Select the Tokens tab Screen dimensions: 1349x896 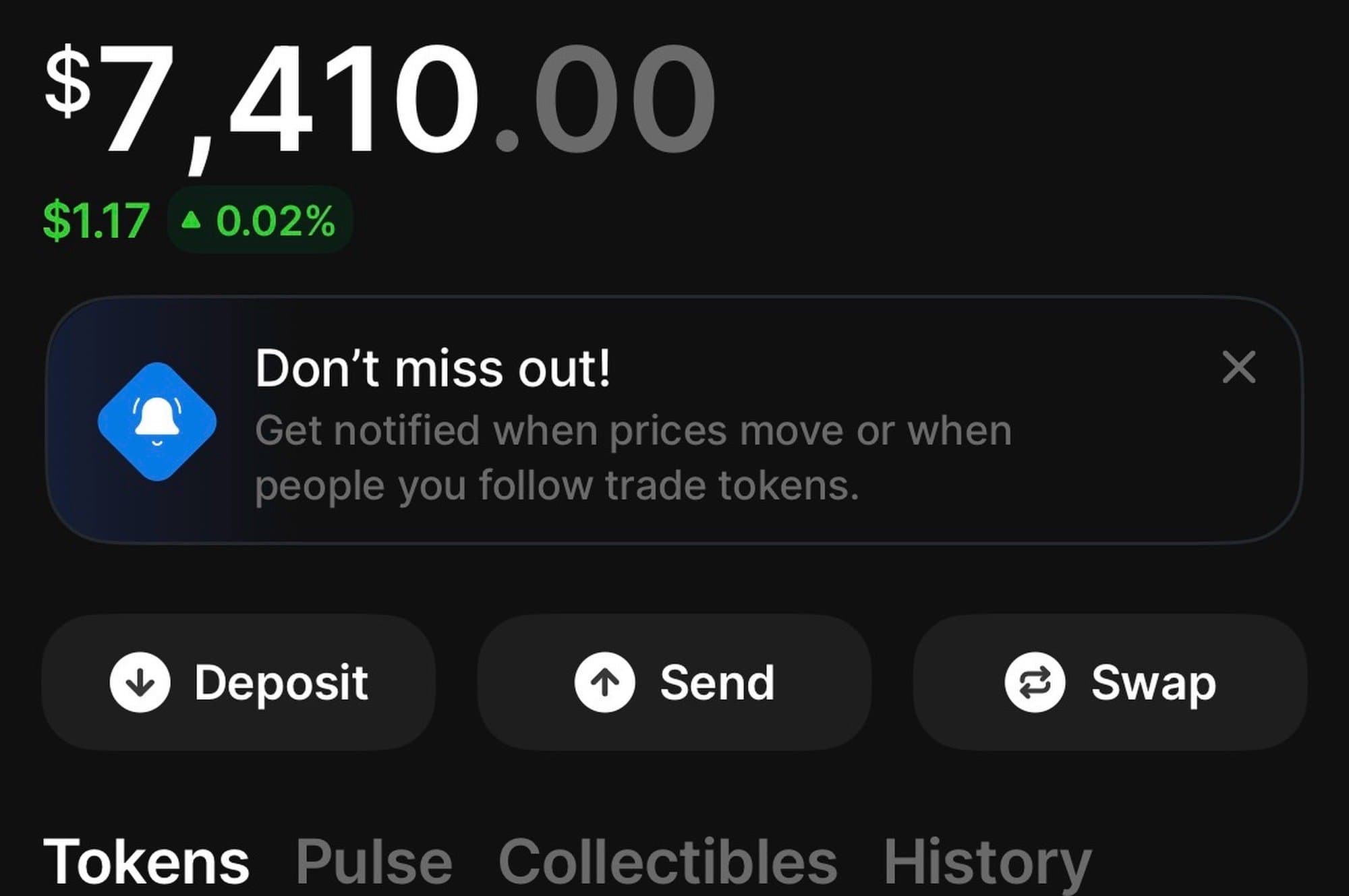(x=146, y=862)
